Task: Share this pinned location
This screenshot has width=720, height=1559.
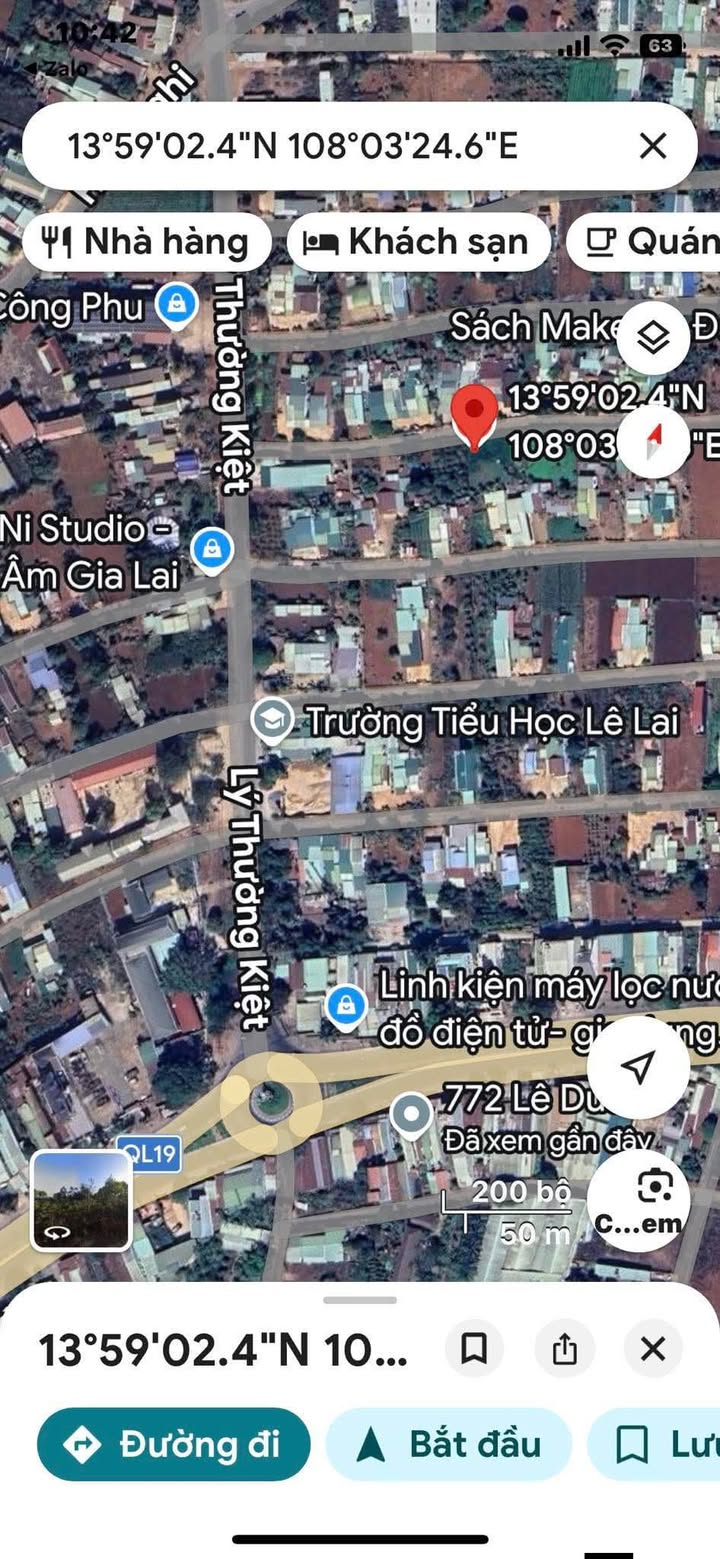Action: [x=564, y=1349]
